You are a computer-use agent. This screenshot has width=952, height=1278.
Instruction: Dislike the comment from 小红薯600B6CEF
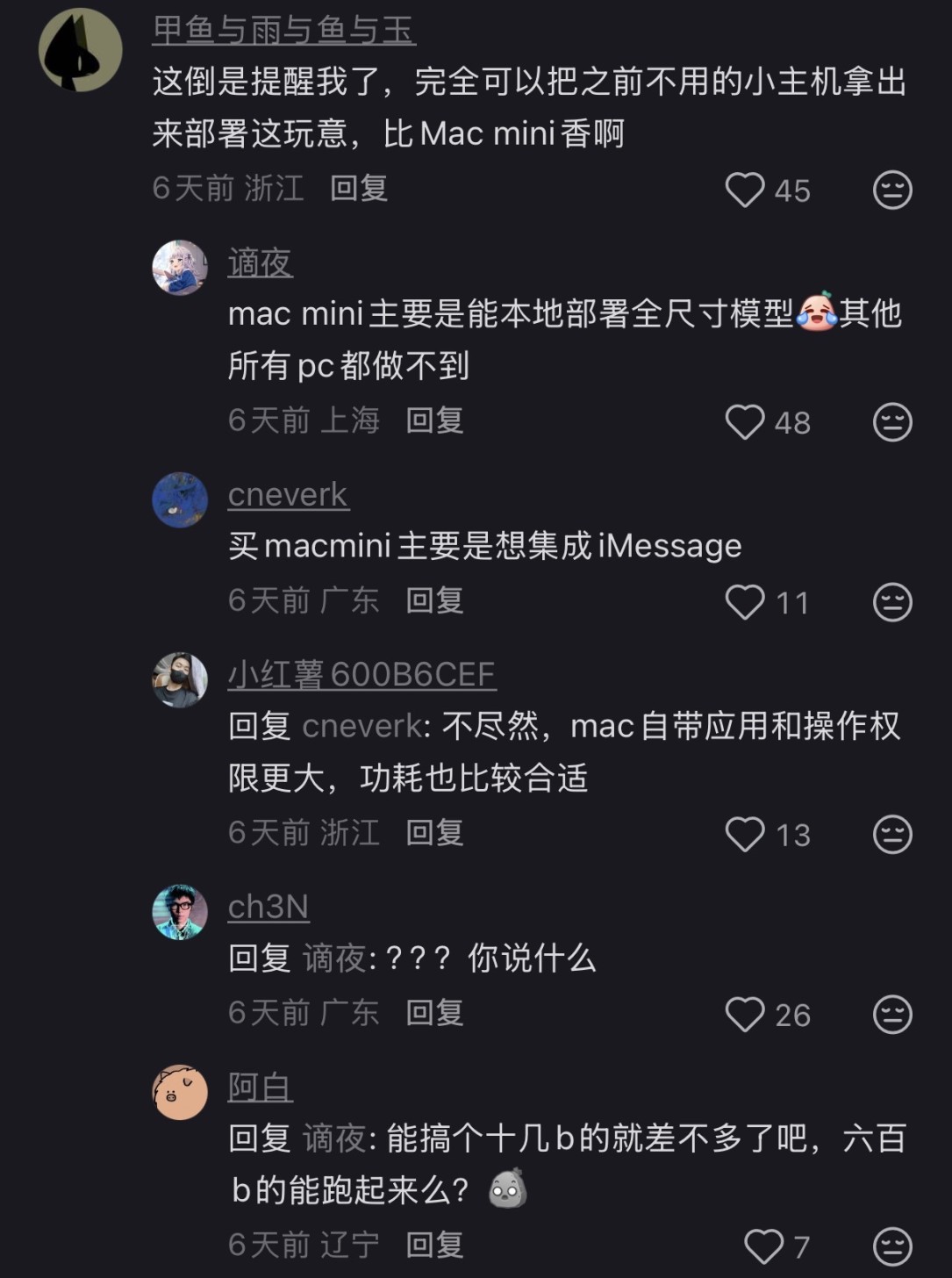point(892,835)
